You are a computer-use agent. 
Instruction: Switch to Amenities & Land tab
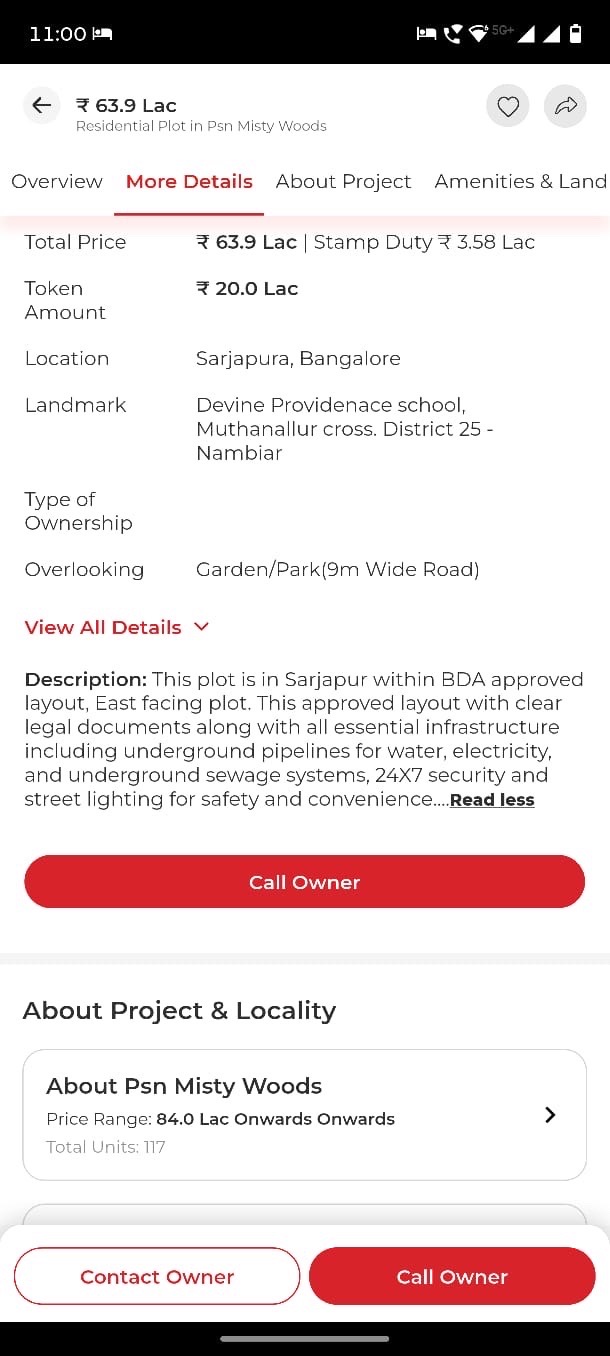(x=521, y=181)
